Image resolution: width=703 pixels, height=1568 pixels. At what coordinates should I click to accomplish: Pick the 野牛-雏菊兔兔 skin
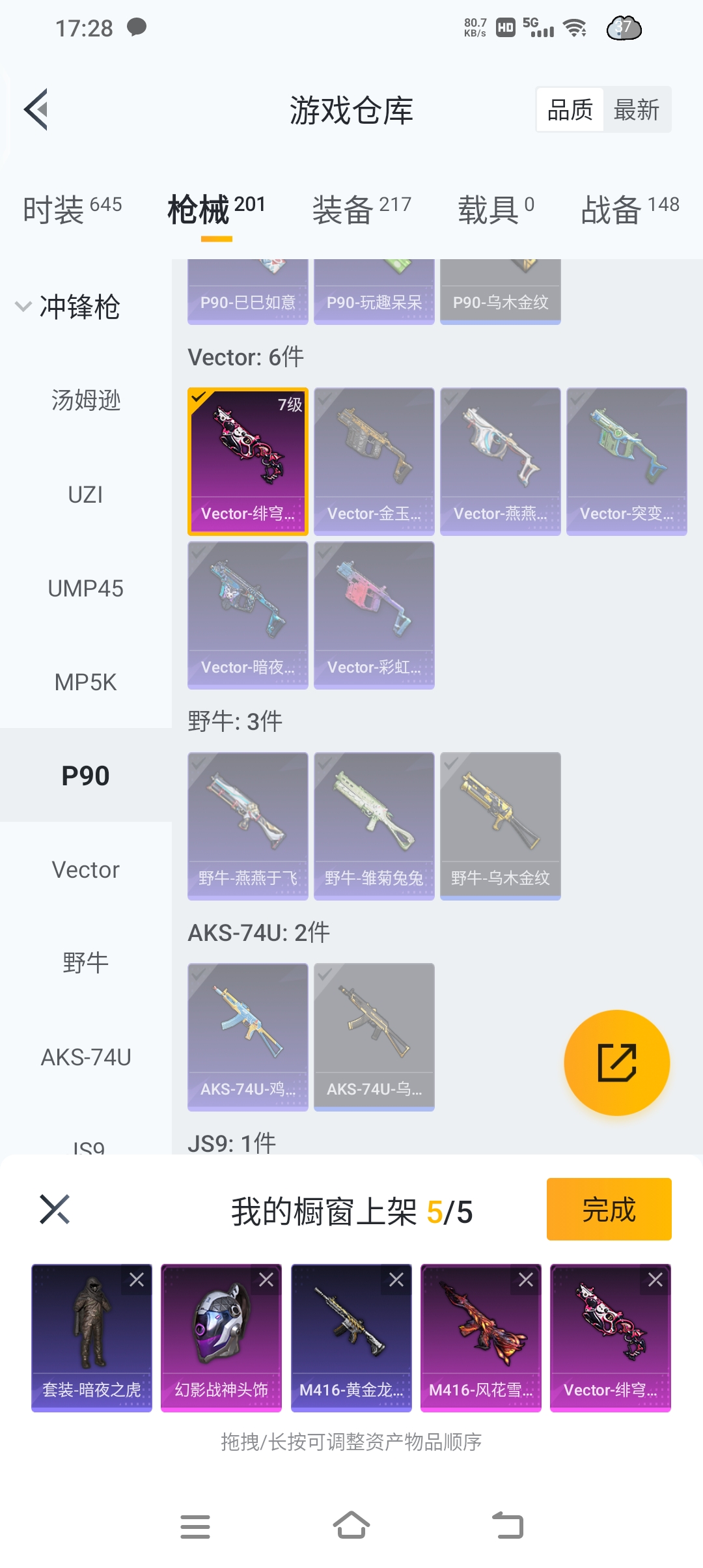[x=374, y=826]
